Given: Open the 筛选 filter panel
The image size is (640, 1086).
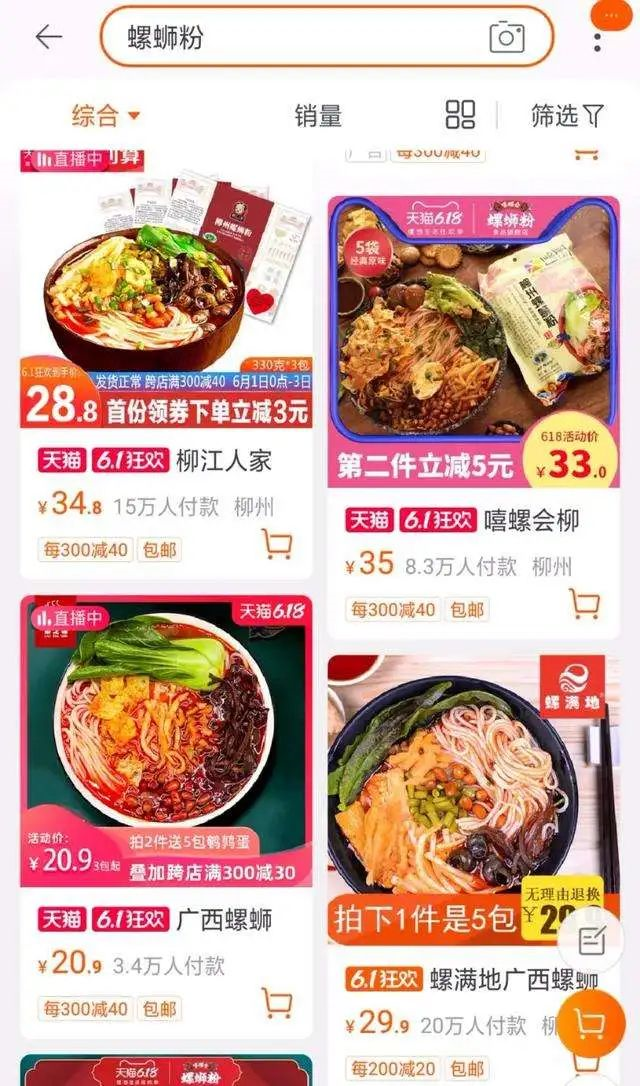Looking at the screenshot, I should click(x=567, y=116).
